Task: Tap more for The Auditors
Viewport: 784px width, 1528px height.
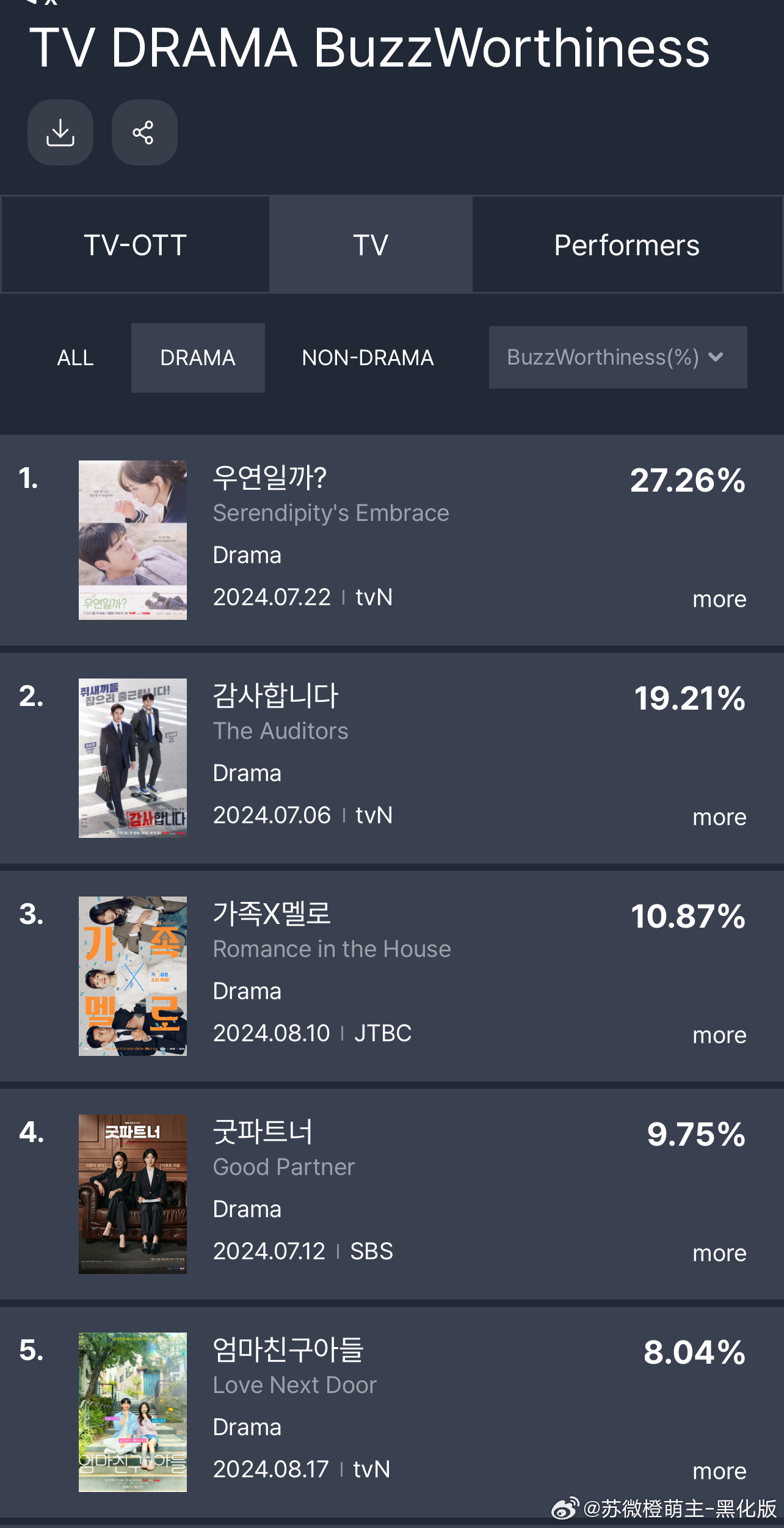Action: (x=719, y=818)
